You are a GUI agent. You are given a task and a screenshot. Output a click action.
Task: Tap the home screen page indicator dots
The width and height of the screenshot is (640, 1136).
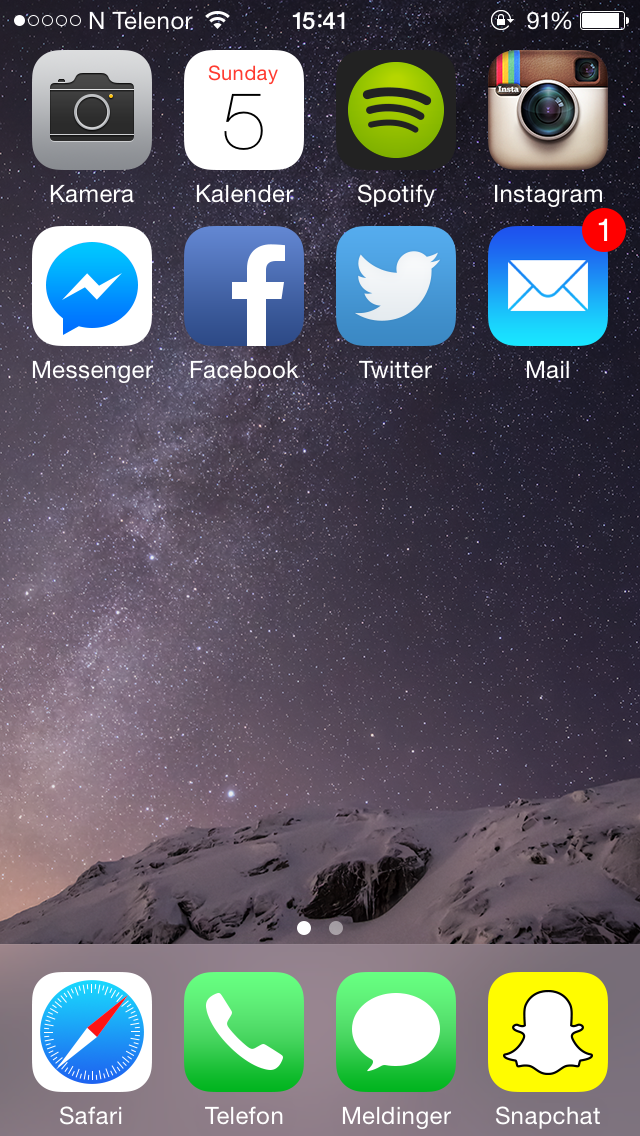click(320, 927)
